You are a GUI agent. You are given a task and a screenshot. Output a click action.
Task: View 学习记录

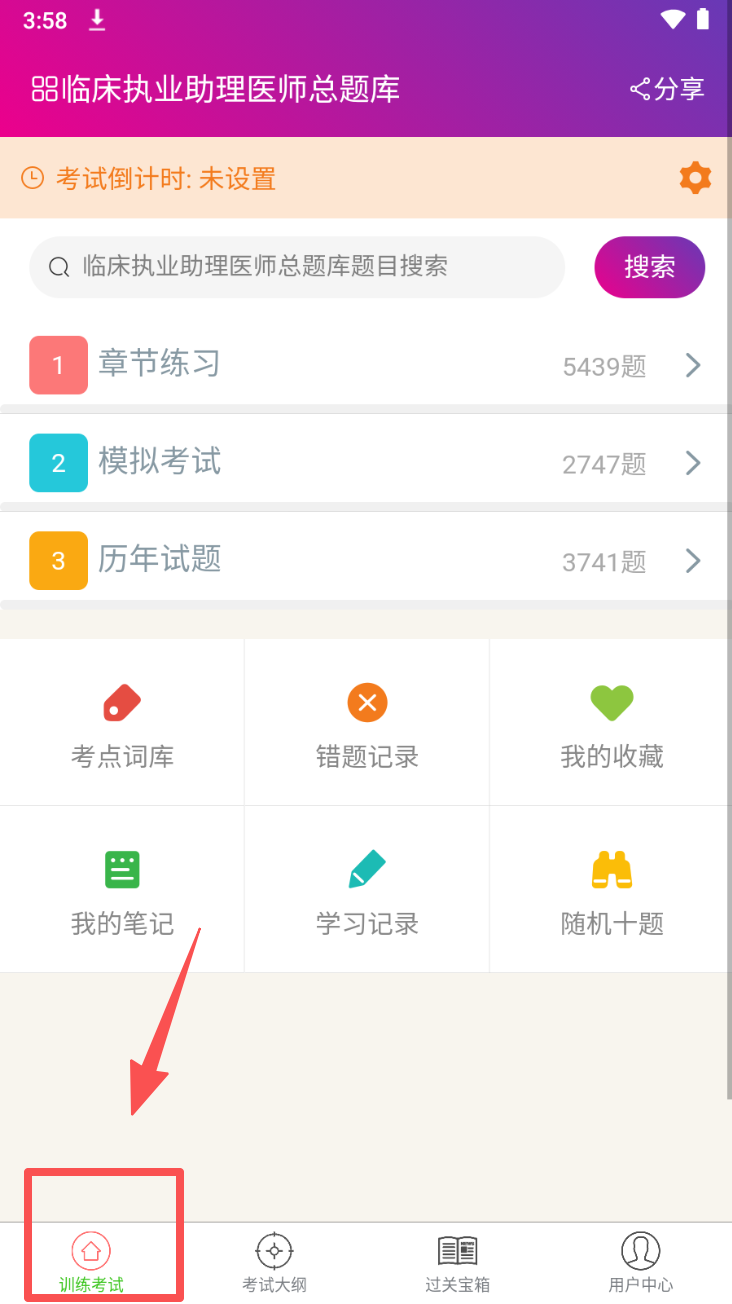367,890
